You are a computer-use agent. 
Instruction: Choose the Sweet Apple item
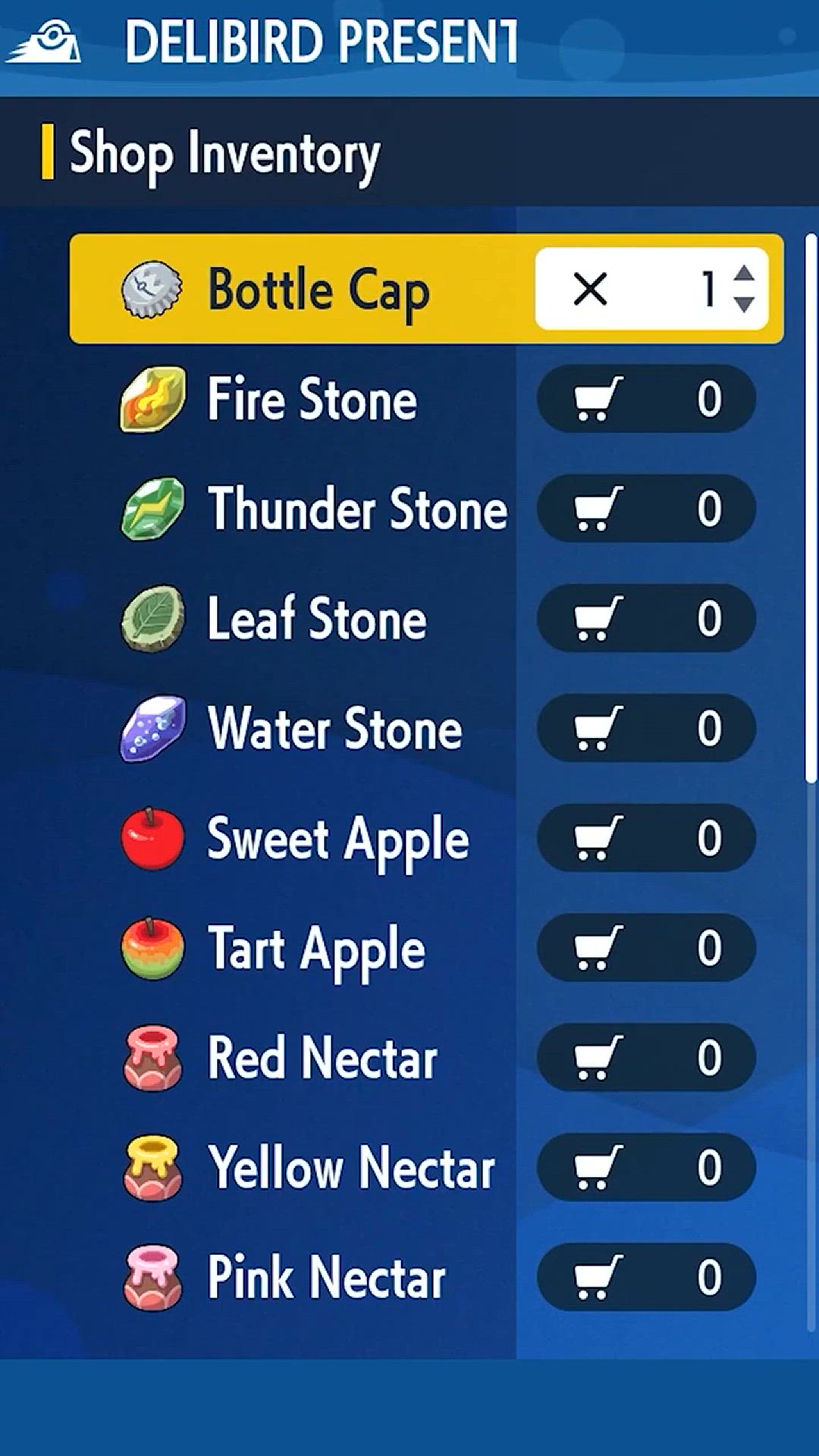[426, 838]
